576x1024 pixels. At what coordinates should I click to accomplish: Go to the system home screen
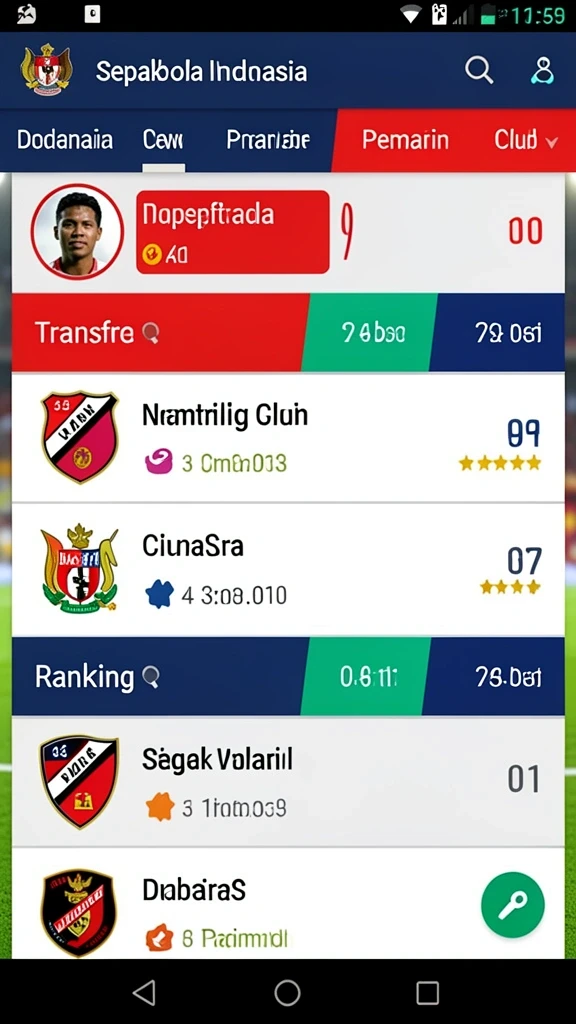[x=287, y=993]
